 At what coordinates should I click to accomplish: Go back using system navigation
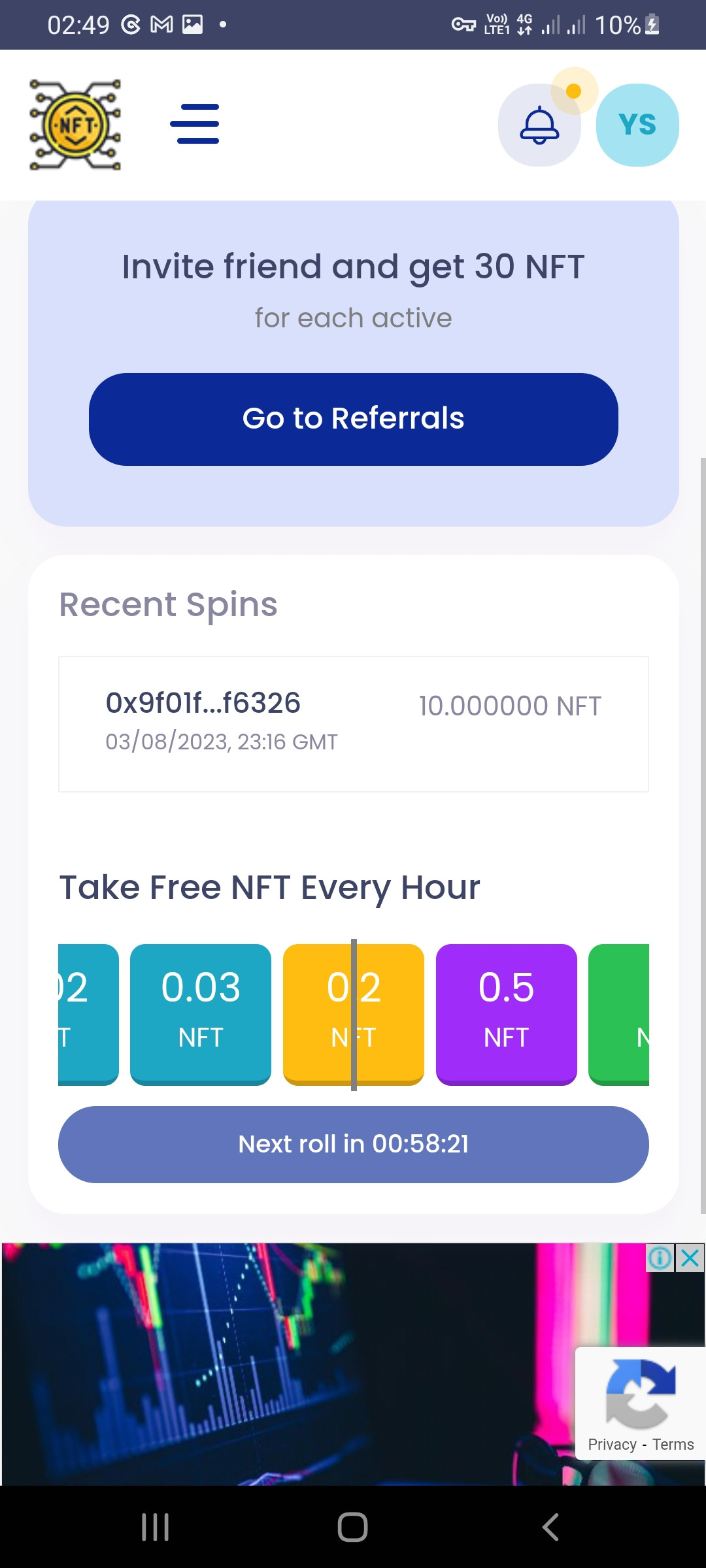(x=550, y=1527)
